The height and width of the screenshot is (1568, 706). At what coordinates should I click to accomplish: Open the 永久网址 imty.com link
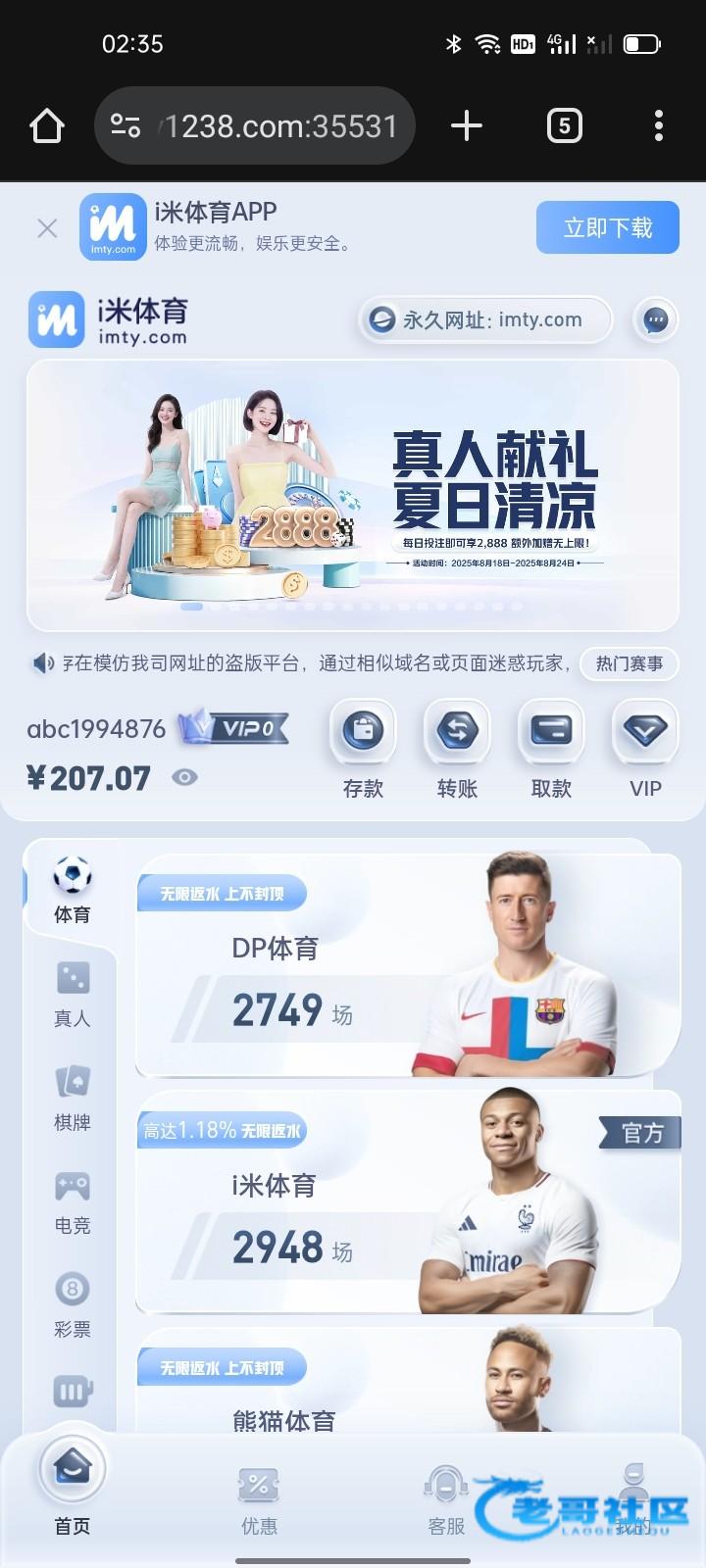point(485,319)
